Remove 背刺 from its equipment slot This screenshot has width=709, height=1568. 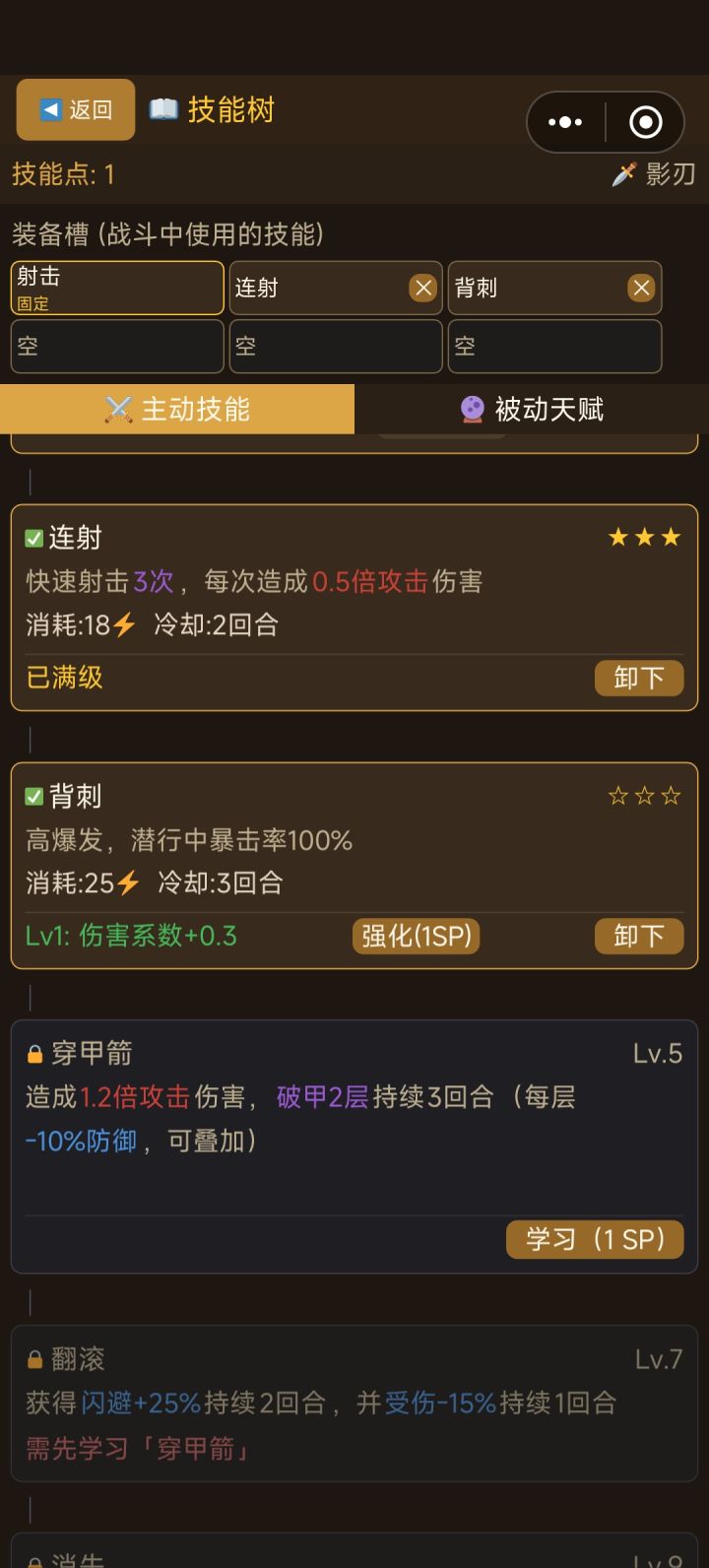[x=641, y=288]
